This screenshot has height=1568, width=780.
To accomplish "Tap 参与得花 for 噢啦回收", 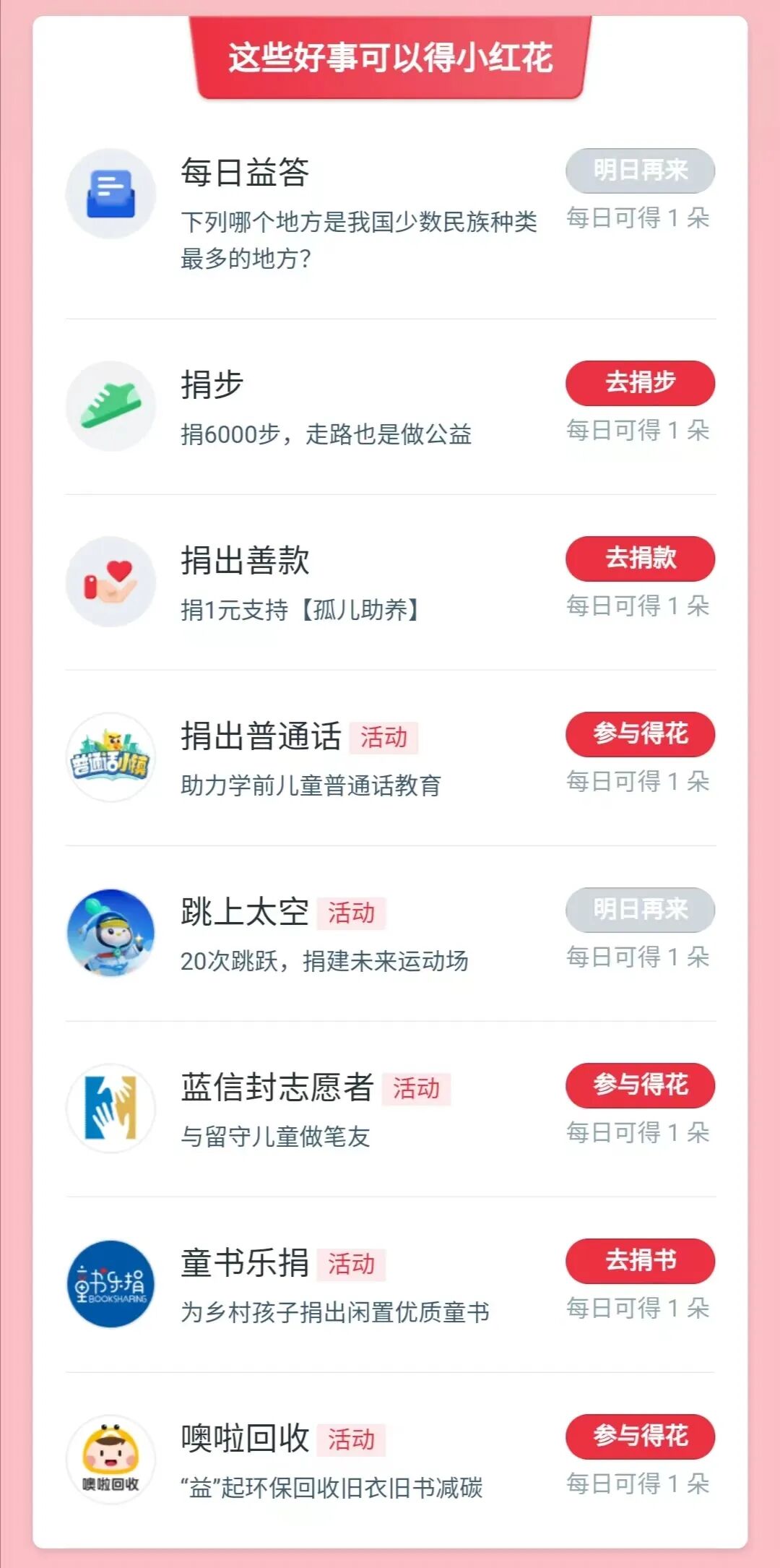I will (x=640, y=1436).
